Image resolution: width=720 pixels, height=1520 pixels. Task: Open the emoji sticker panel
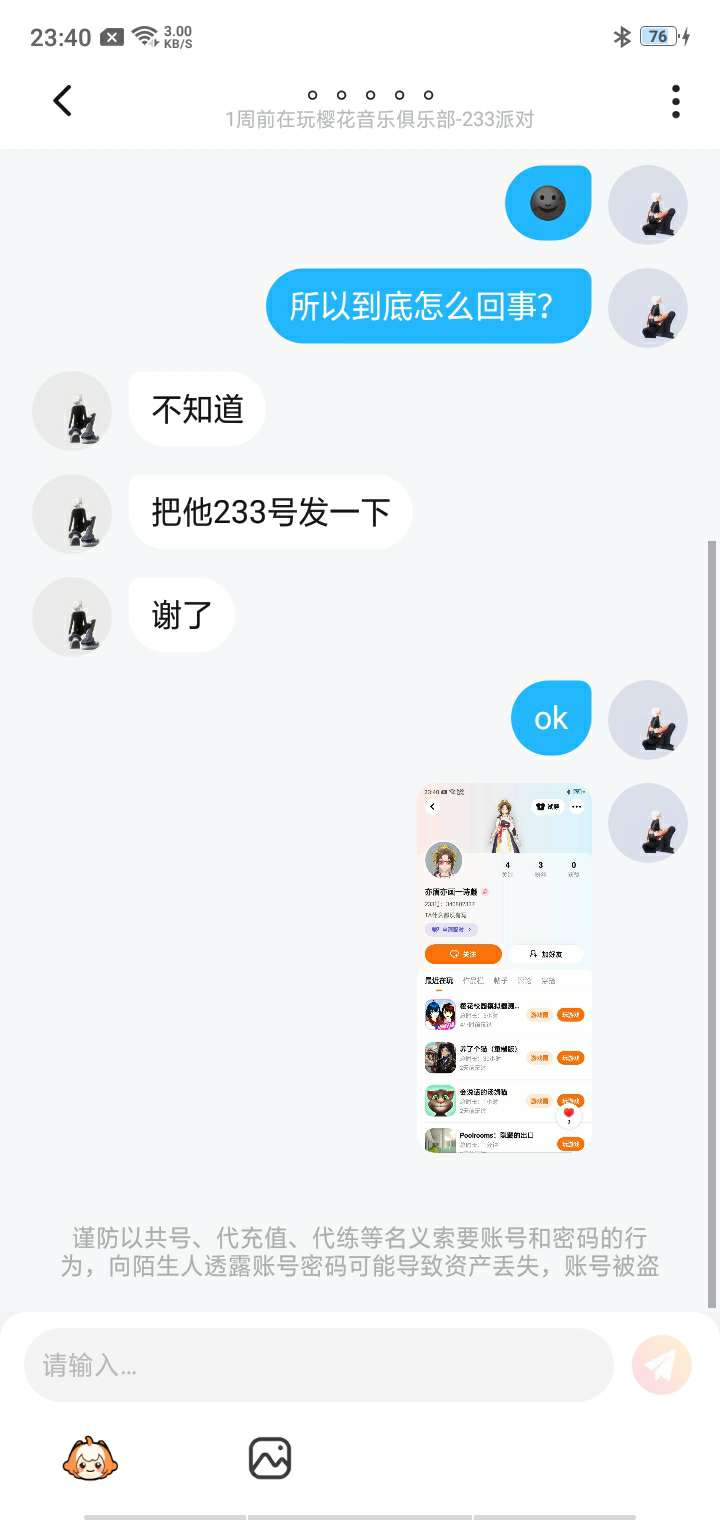click(90, 1458)
